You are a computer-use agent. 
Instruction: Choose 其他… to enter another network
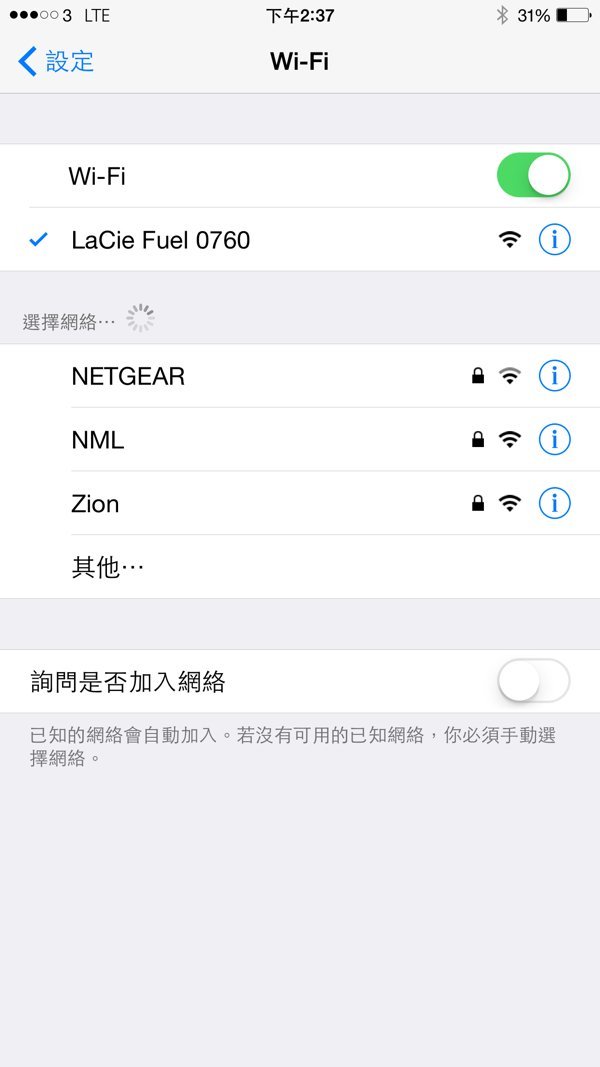coord(108,567)
